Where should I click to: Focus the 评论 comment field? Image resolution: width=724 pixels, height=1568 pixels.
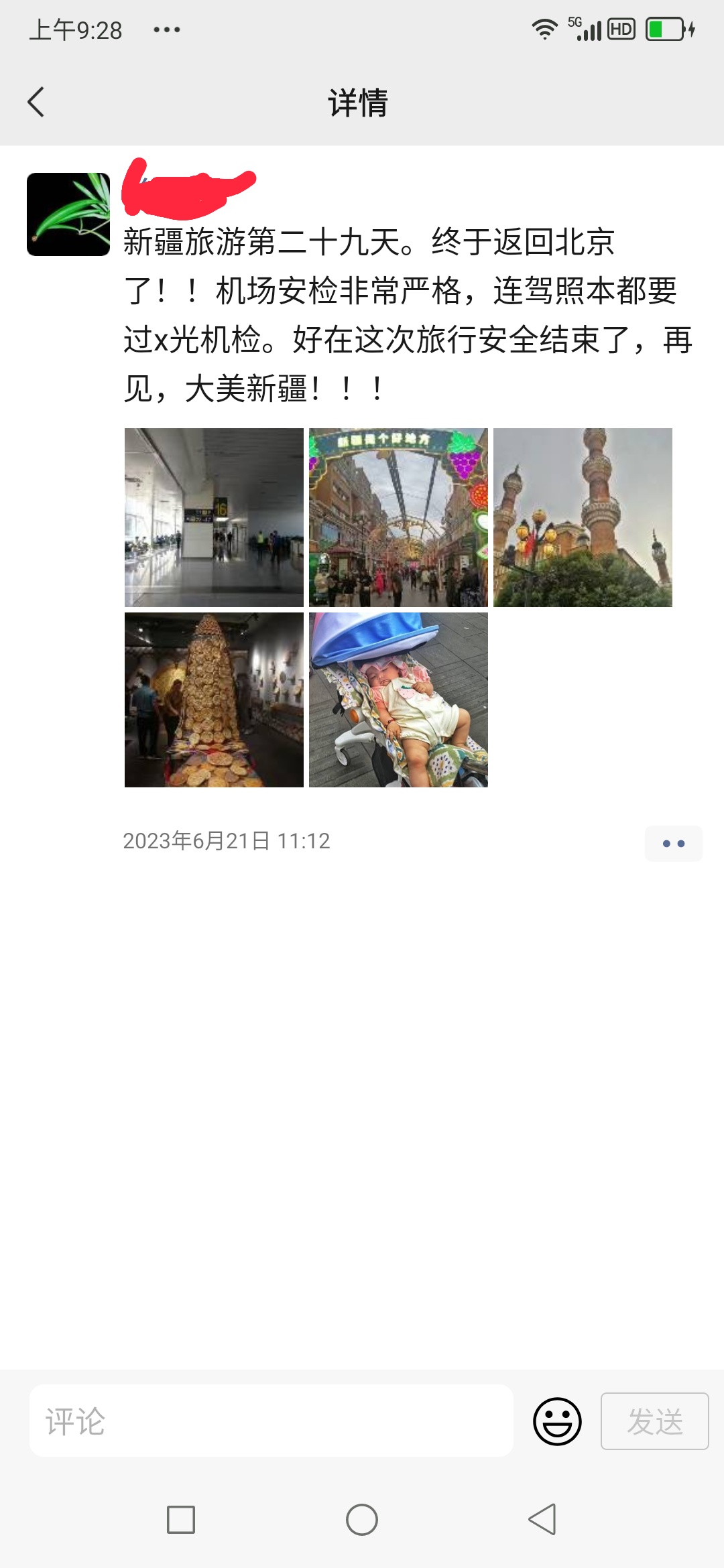coord(271,1421)
